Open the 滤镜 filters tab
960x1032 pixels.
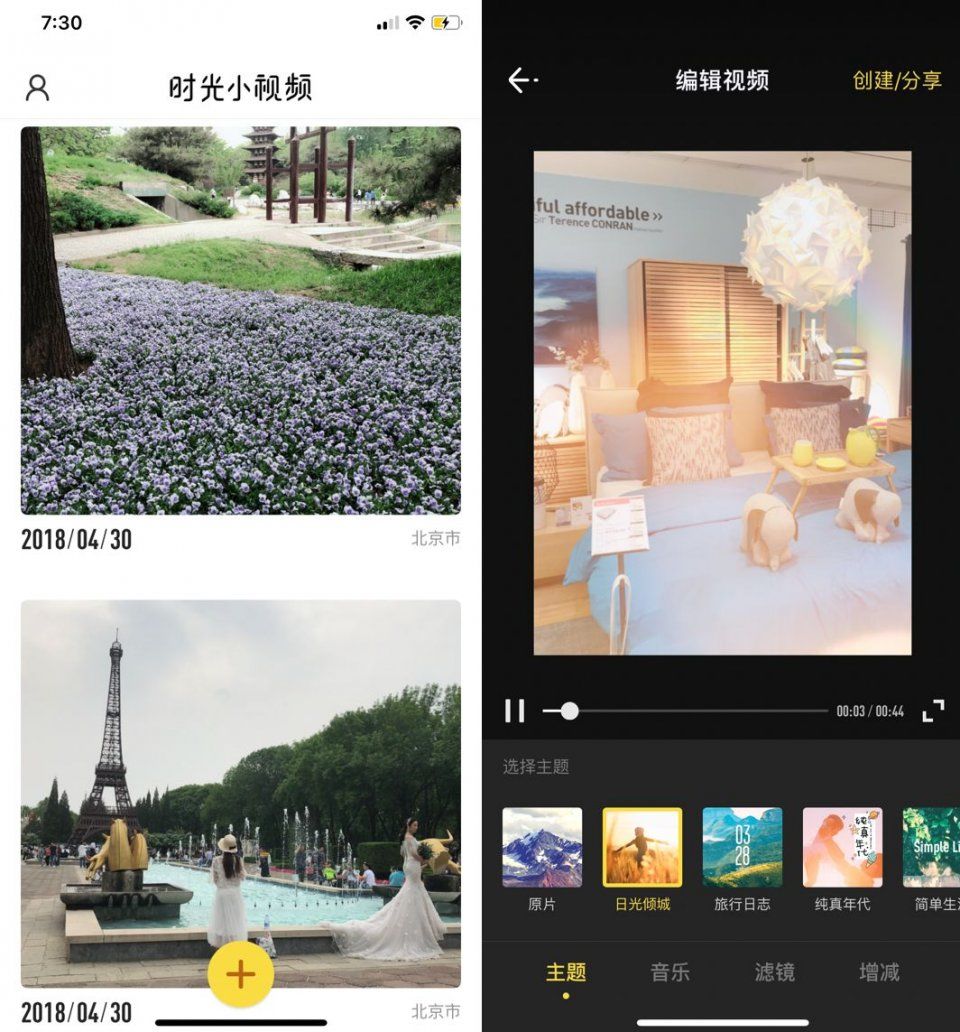click(774, 972)
